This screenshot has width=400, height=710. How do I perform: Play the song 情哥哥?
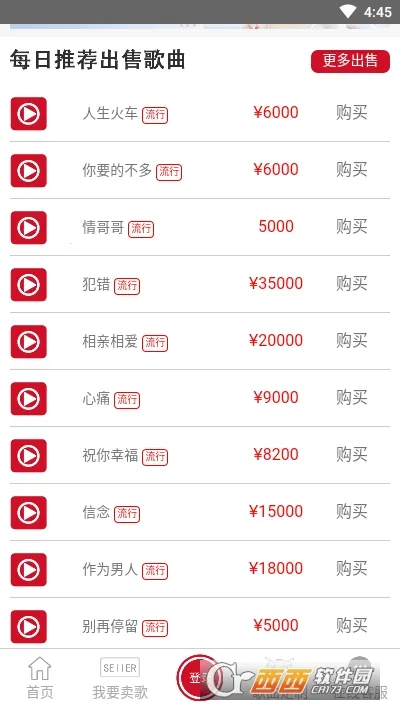click(29, 228)
